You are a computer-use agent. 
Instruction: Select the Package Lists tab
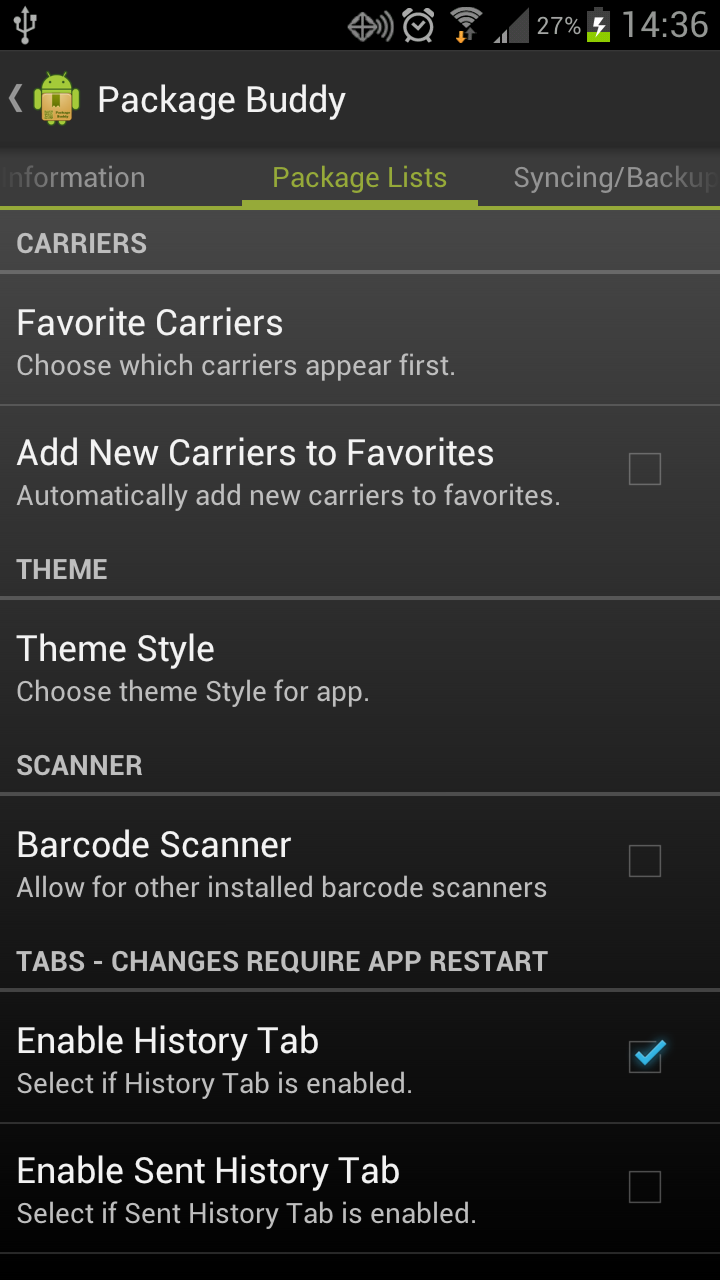pos(359,178)
